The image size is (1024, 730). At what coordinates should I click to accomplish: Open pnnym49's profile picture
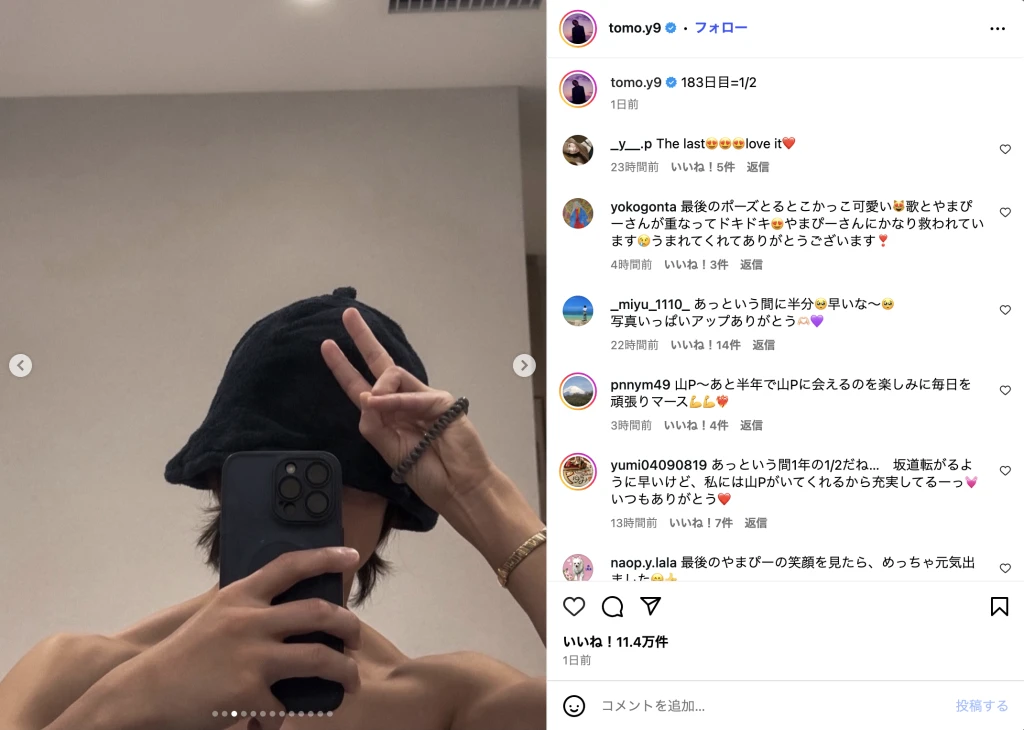[578, 391]
